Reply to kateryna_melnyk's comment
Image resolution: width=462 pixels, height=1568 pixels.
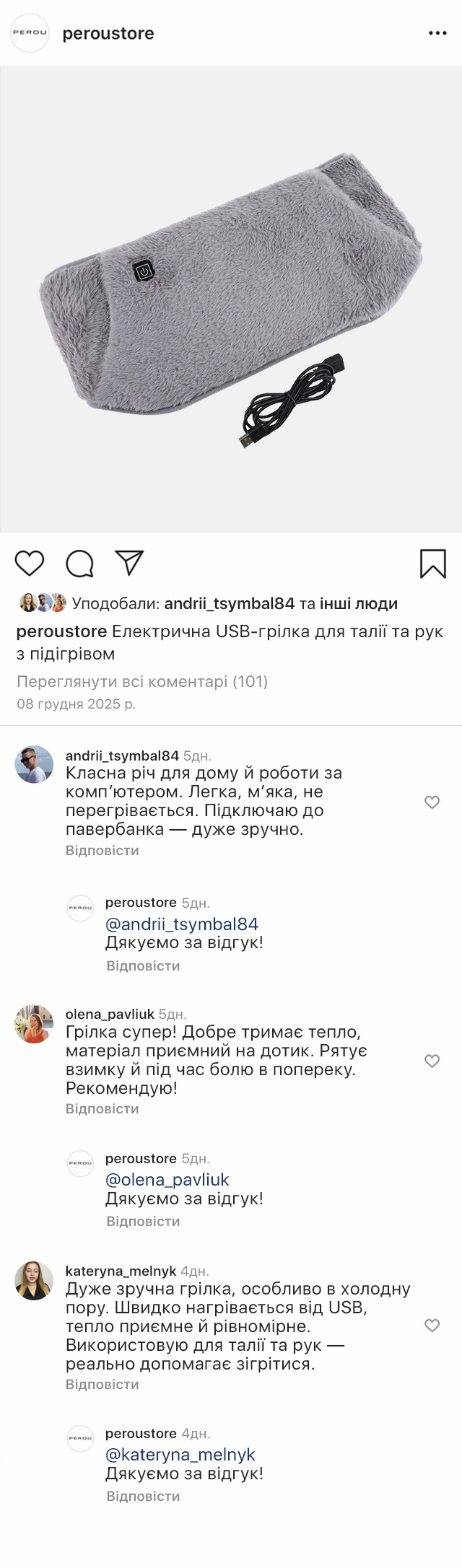[x=102, y=1385]
